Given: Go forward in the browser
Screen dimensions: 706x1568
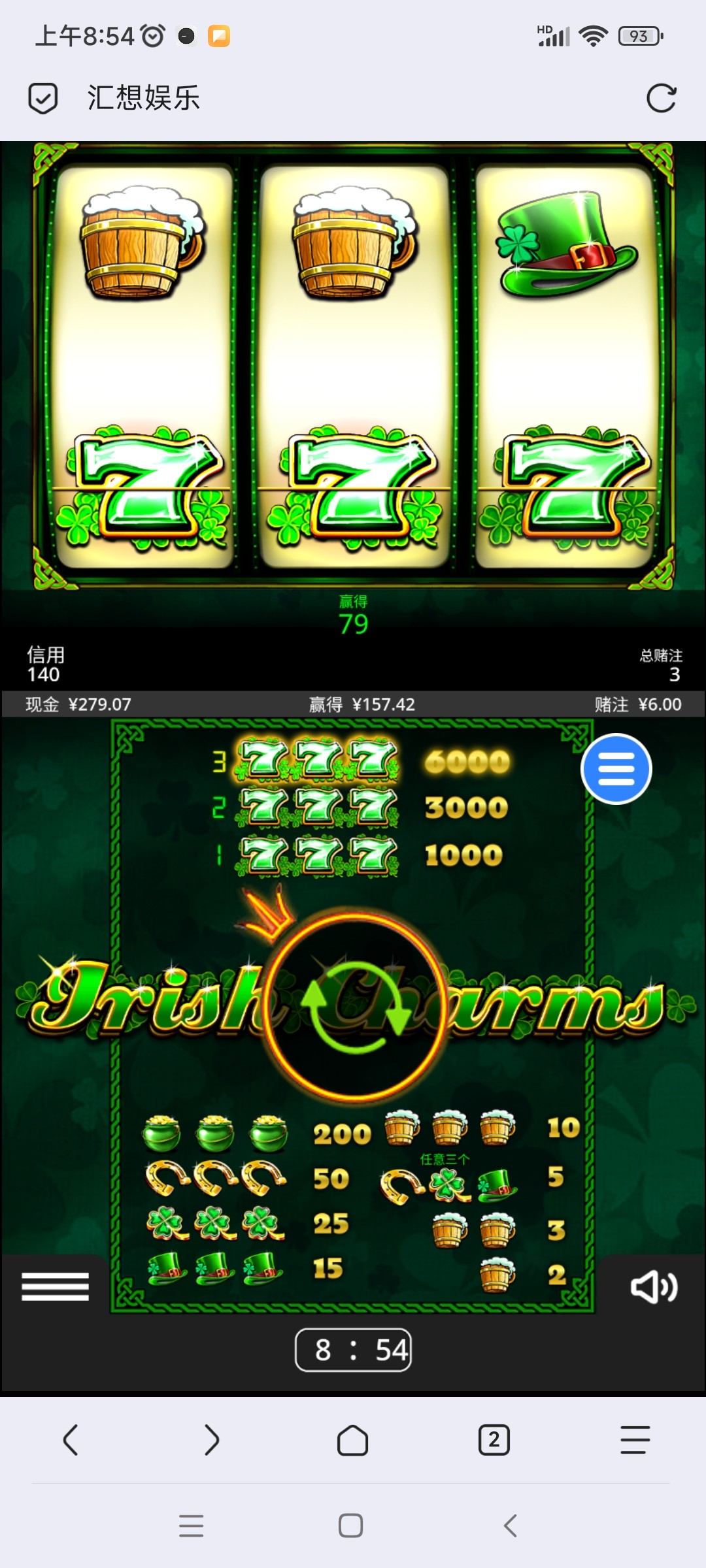Looking at the screenshot, I should pyautogui.click(x=211, y=1440).
